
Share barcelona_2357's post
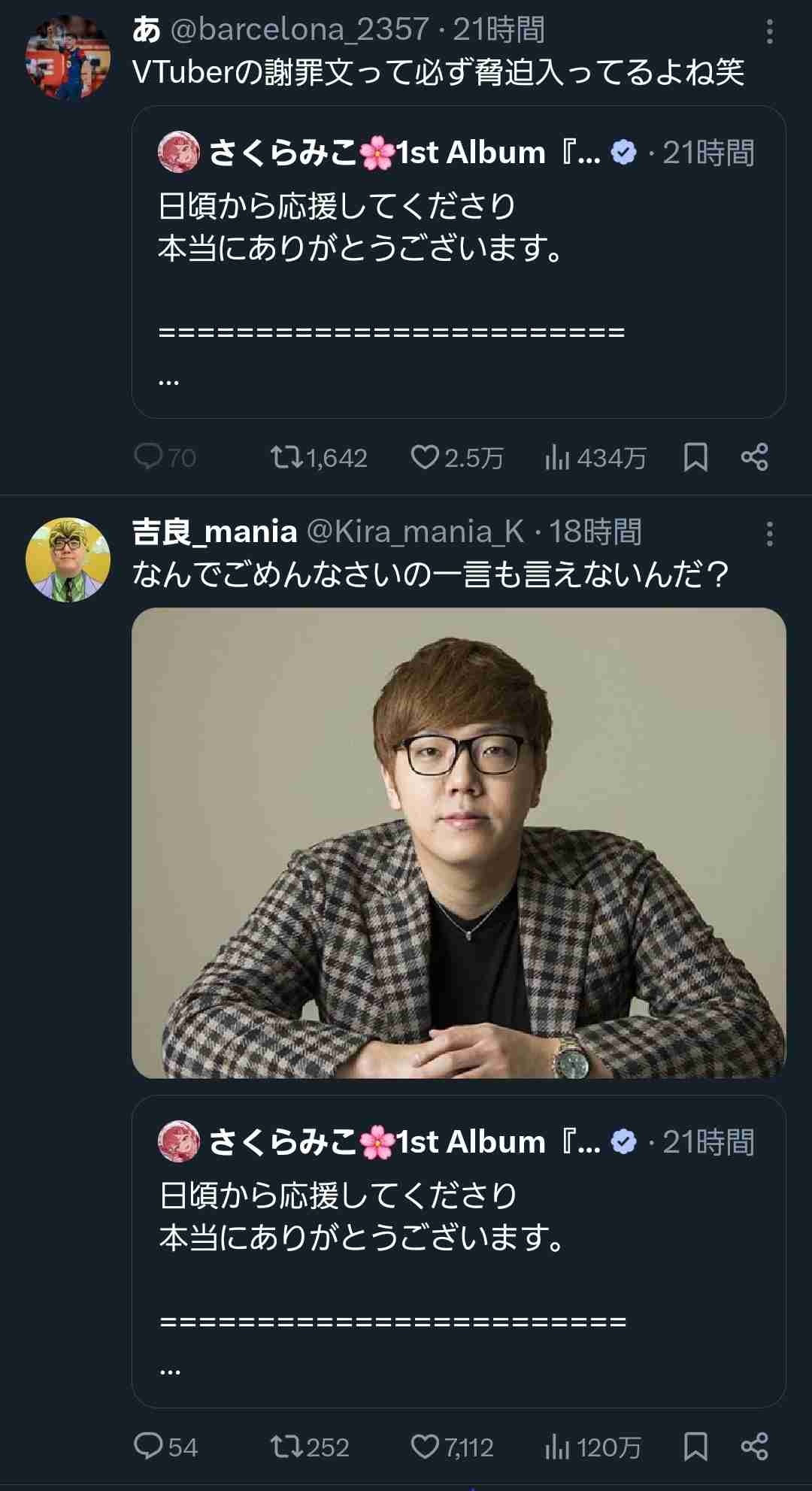(754, 457)
